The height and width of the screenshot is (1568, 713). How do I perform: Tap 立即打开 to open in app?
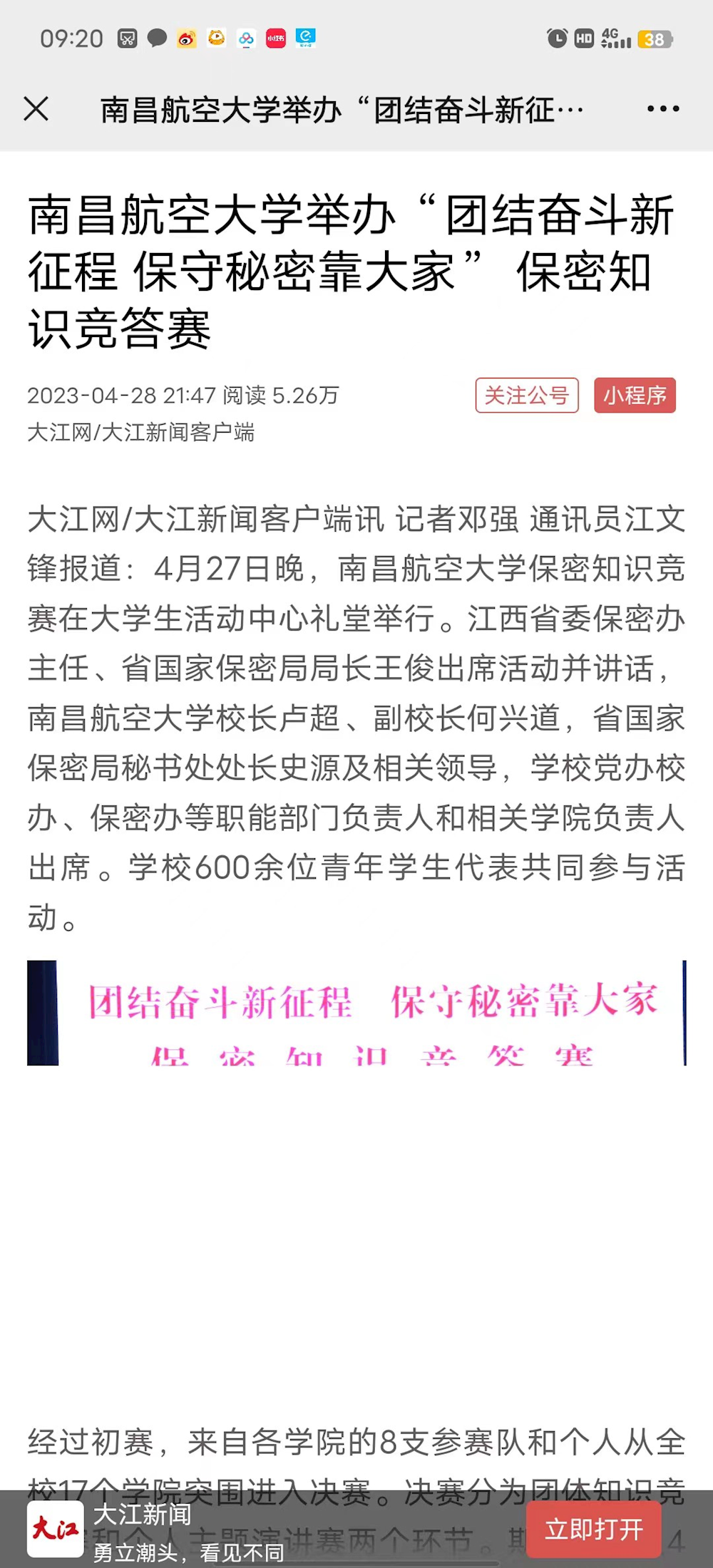[x=593, y=1529]
